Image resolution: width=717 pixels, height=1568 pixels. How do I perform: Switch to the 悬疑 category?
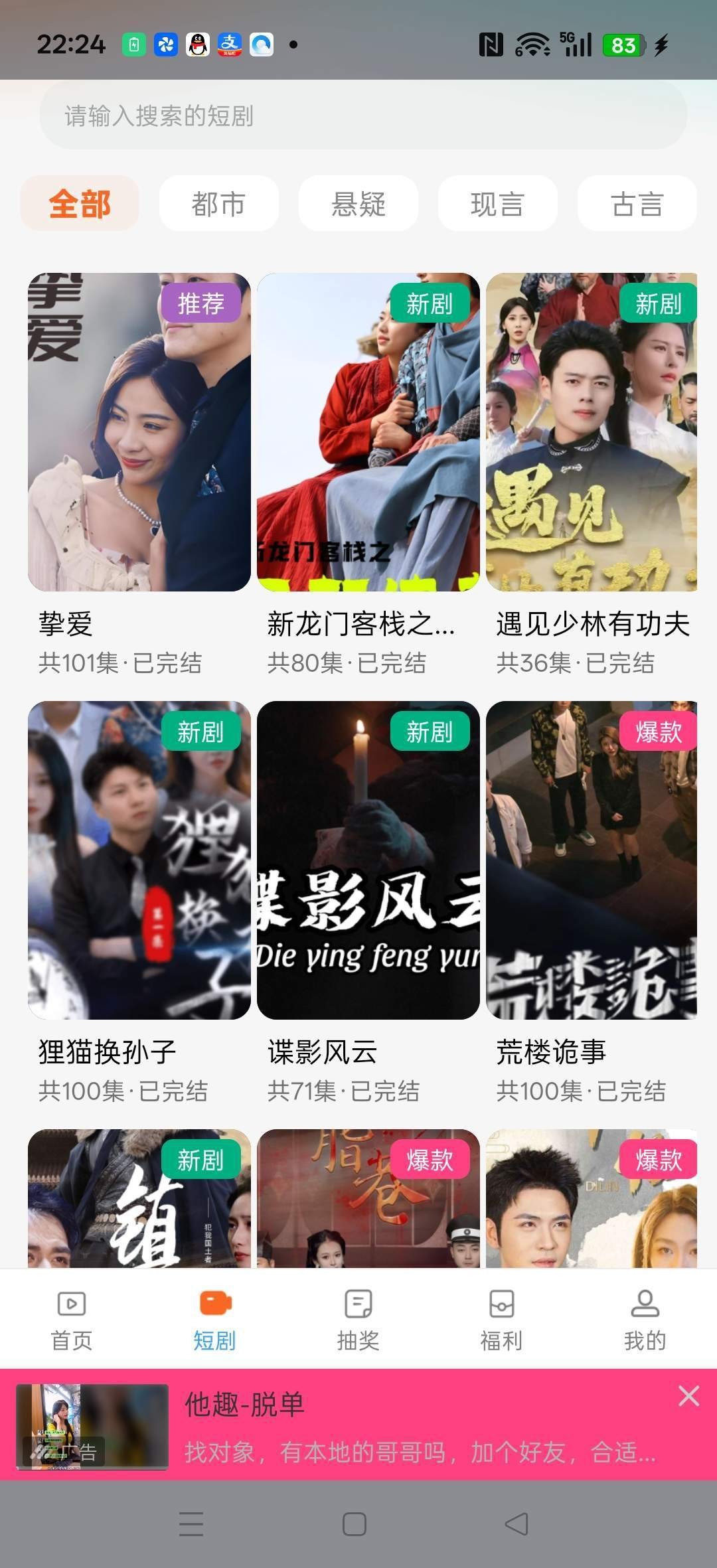click(358, 204)
